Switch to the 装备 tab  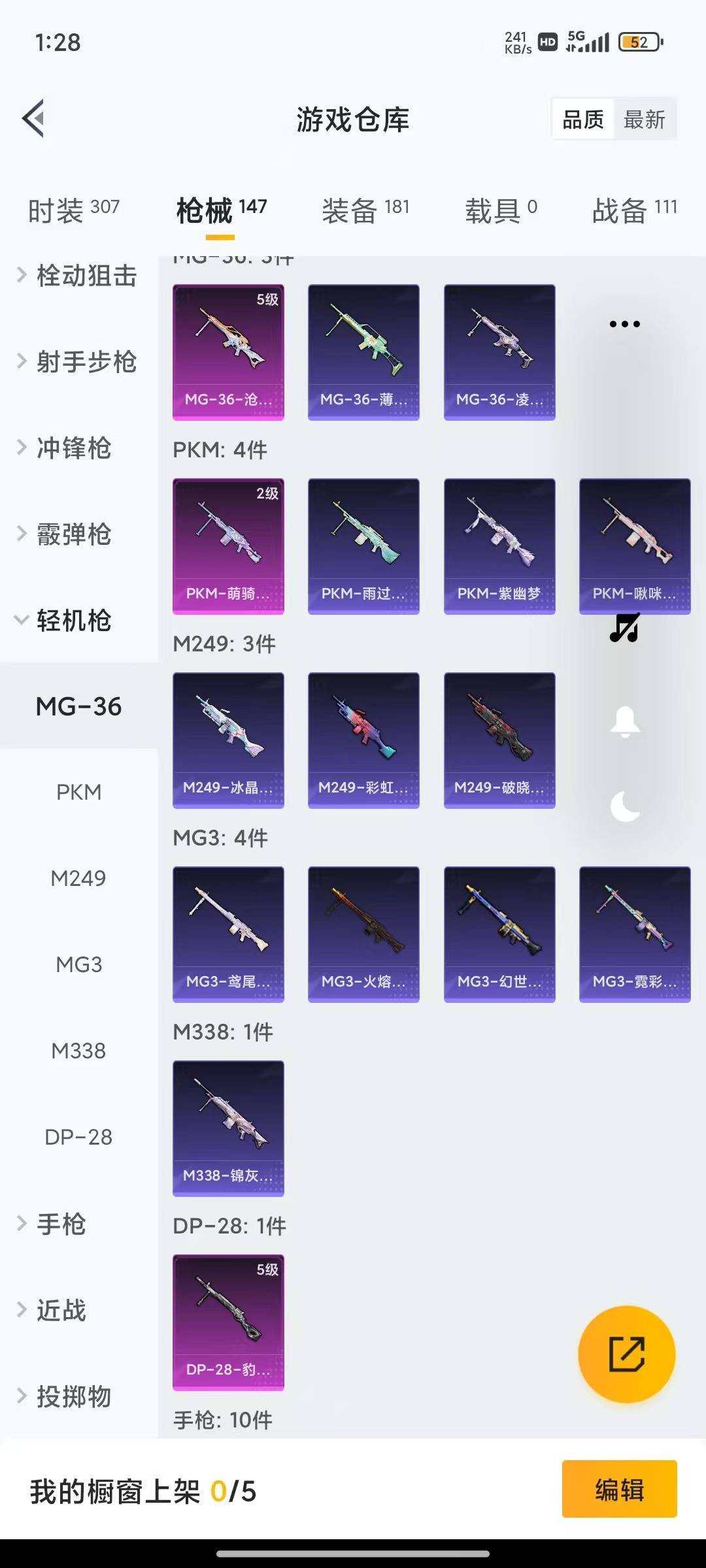tap(365, 210)
